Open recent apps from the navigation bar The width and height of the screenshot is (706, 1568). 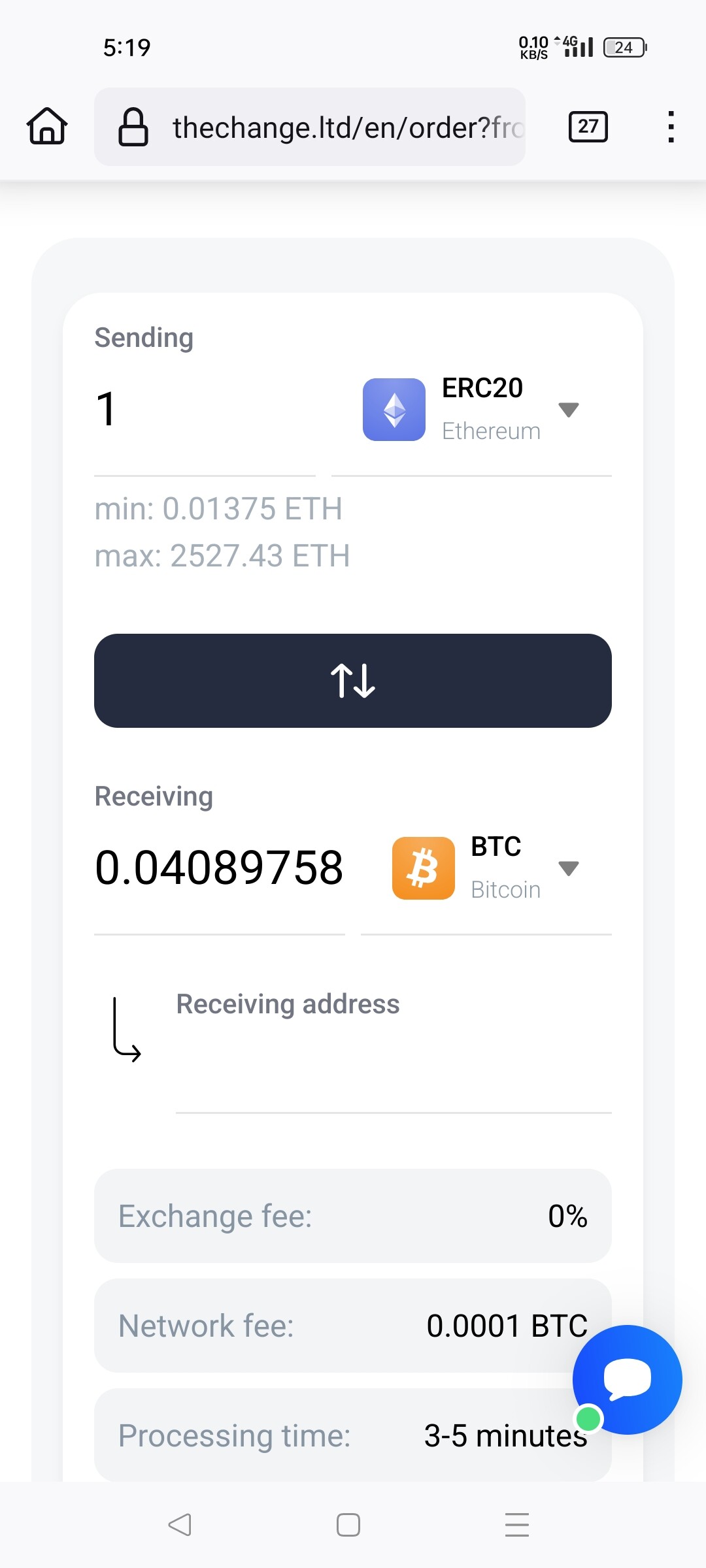516,1525
